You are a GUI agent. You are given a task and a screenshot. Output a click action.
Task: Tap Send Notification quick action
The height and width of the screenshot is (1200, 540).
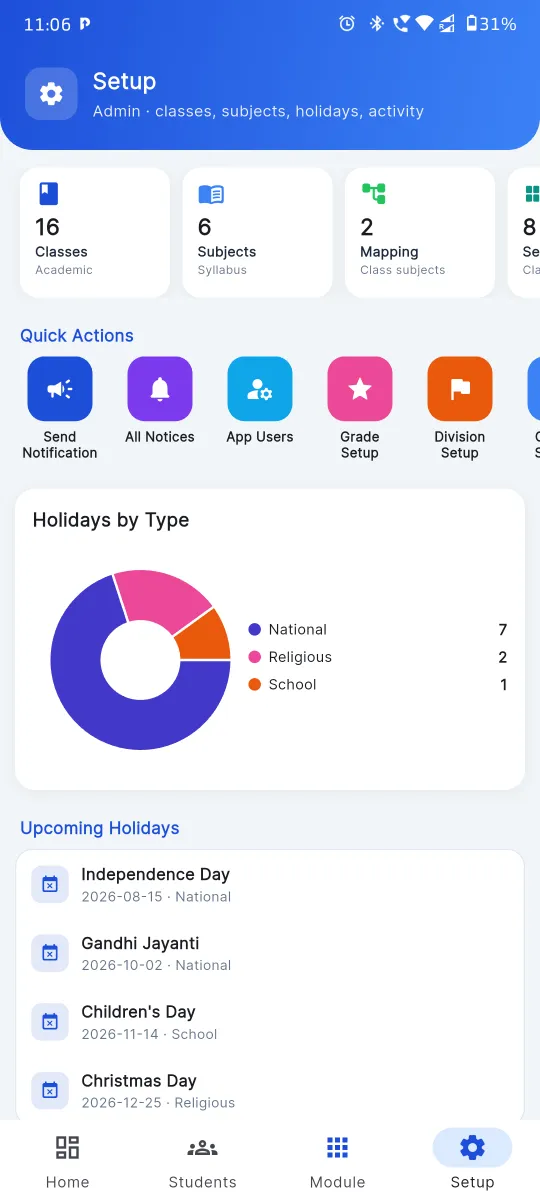pos(60,408)
